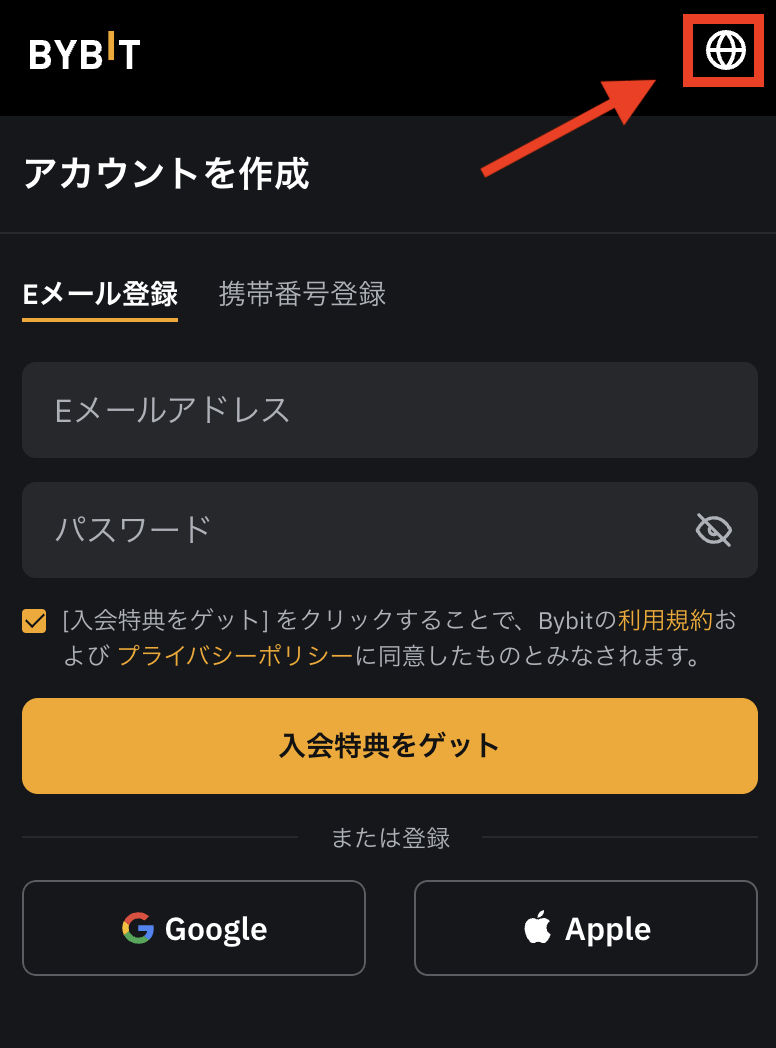This screenshot has height=1048, width=776.
Task: Toggle password visibility eye icon
Action: (713, 529)
